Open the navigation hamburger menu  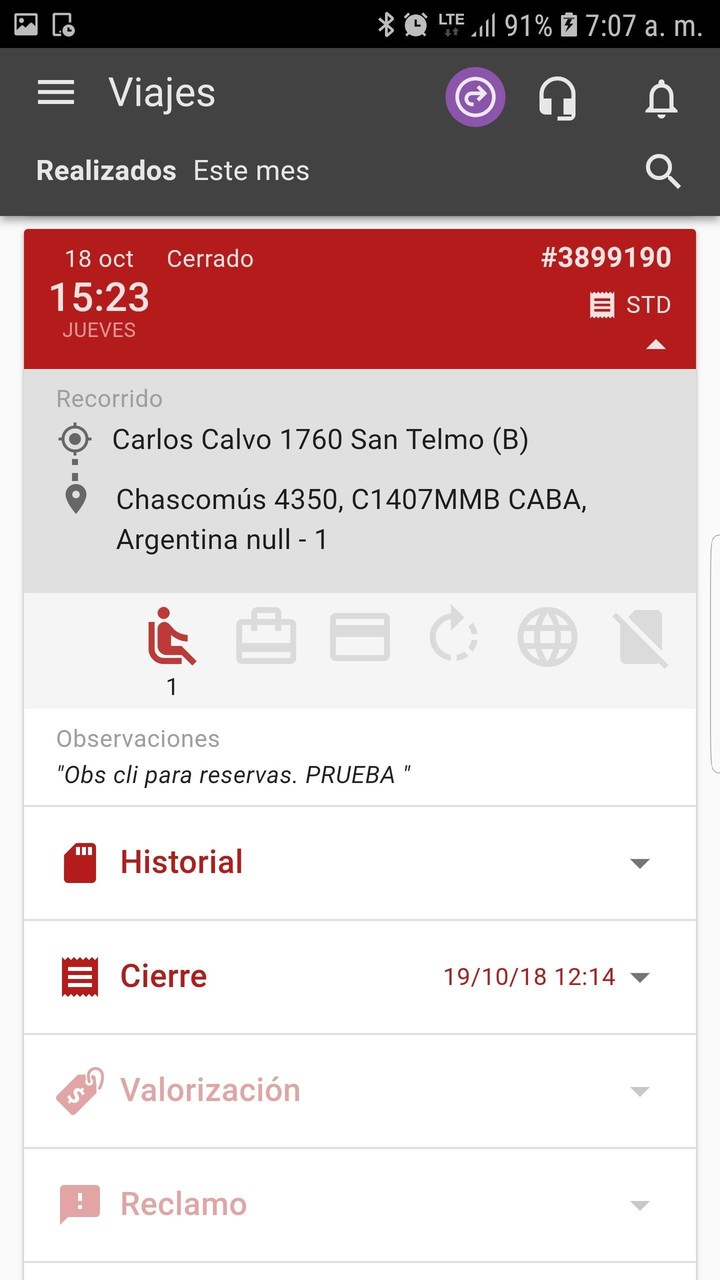click(x=56, y=93)
